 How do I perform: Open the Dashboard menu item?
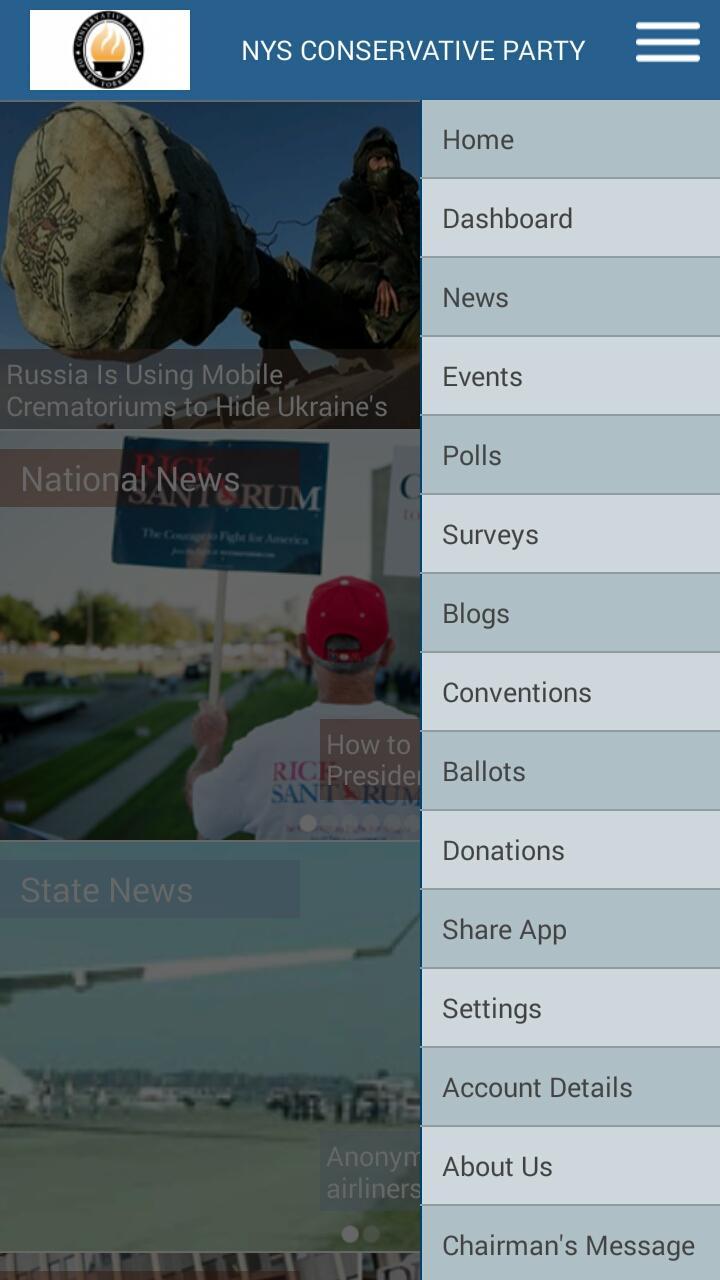point(570,219)
